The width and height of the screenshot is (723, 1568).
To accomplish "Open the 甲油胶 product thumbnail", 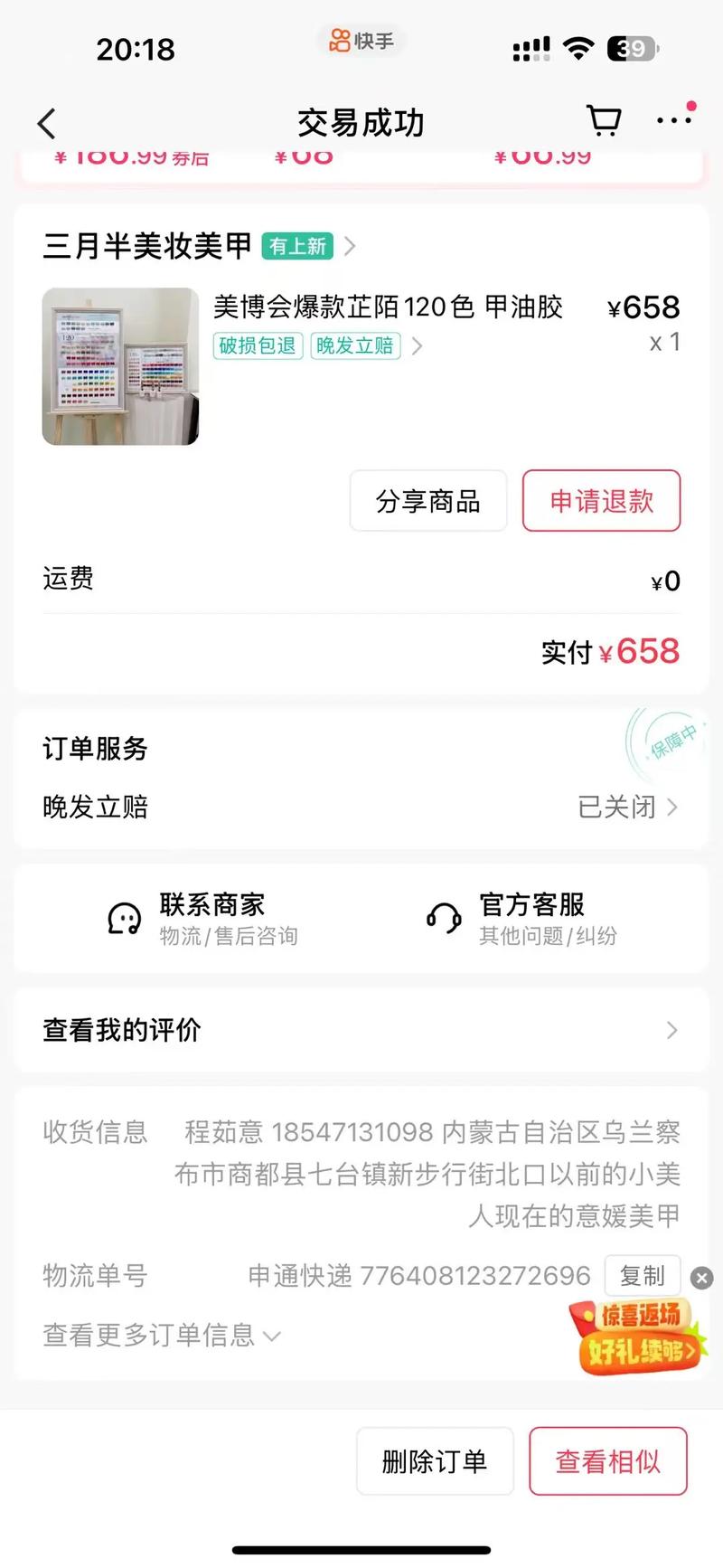I will 120,365.
